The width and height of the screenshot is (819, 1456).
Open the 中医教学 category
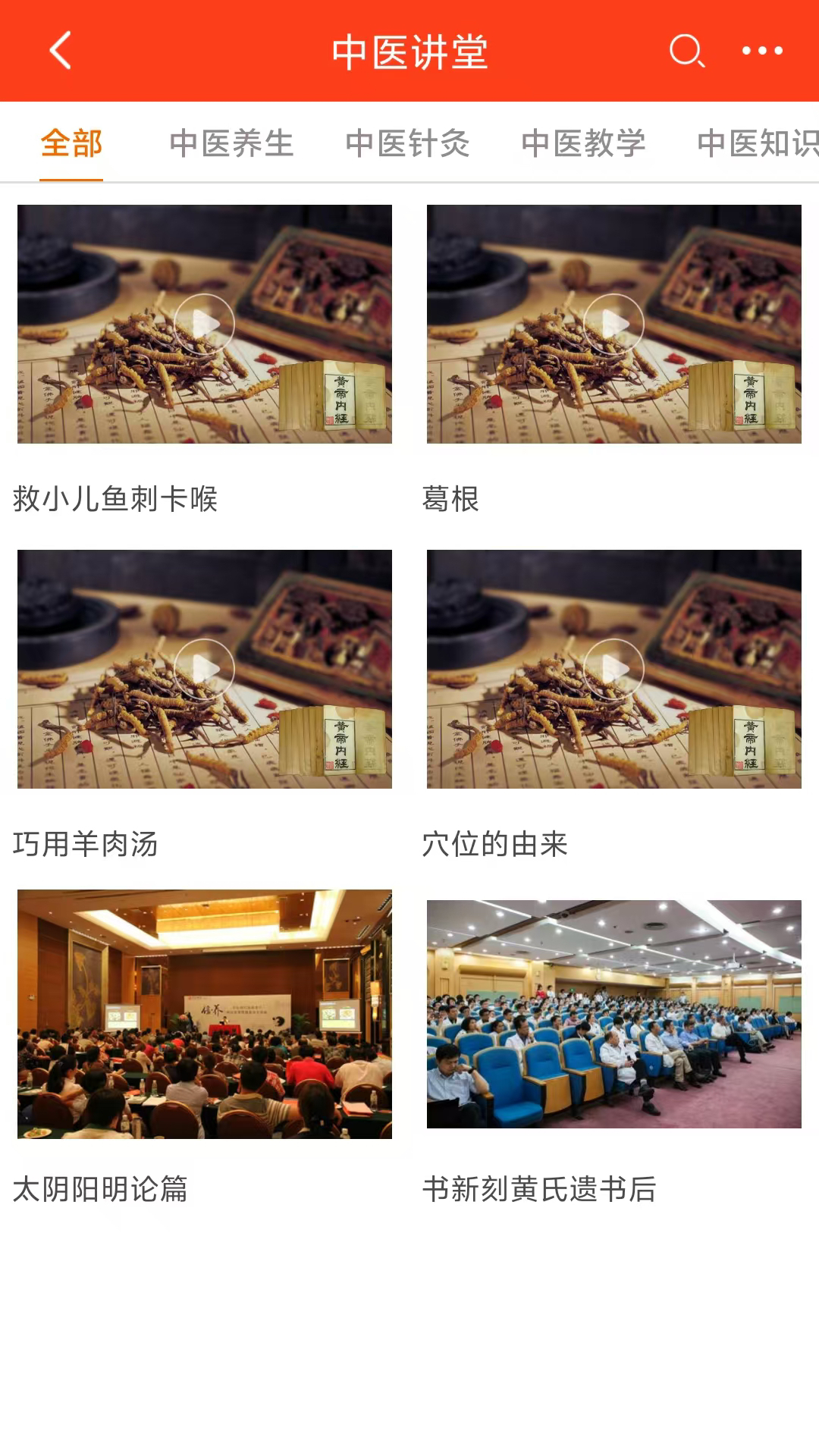584,142
